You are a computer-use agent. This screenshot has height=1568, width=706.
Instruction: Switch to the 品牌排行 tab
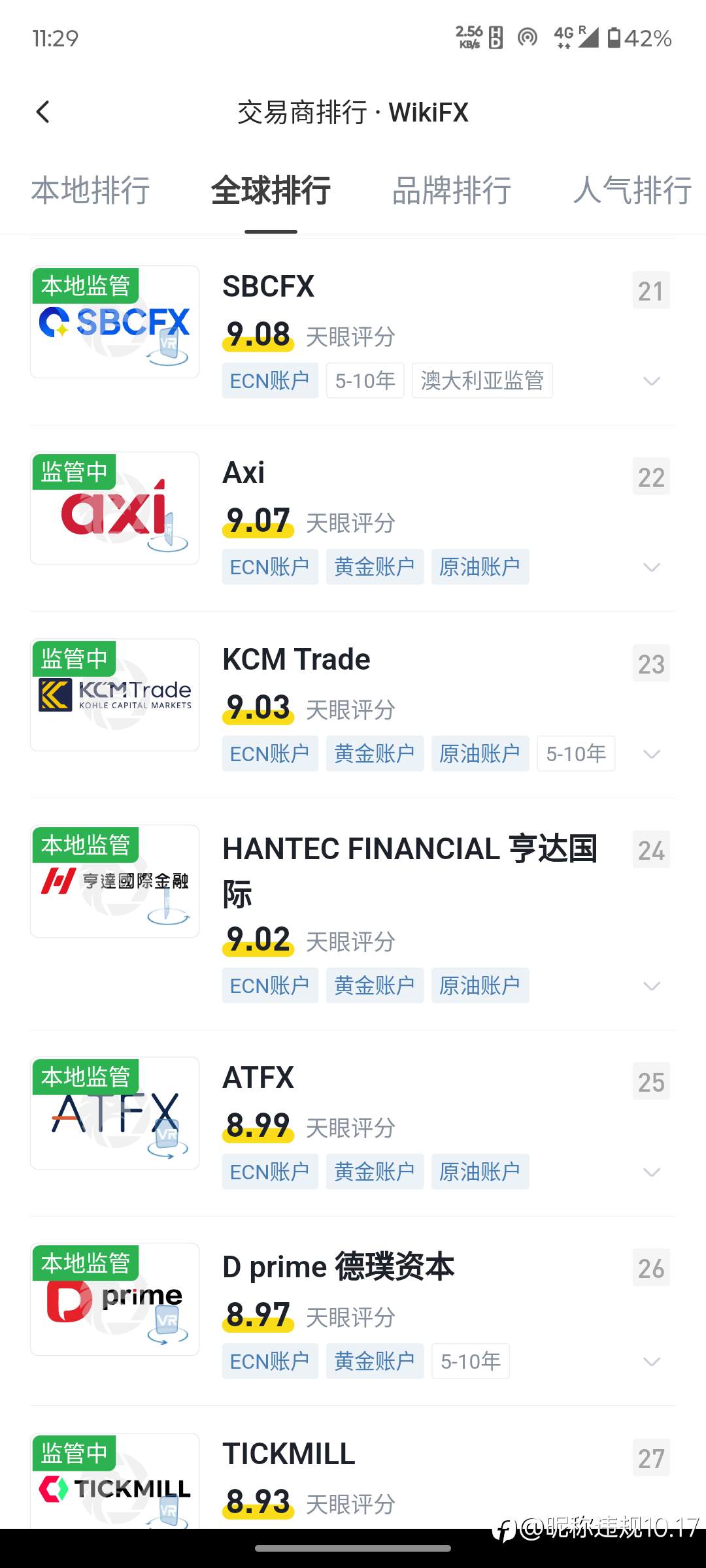(x=452, y=191)
